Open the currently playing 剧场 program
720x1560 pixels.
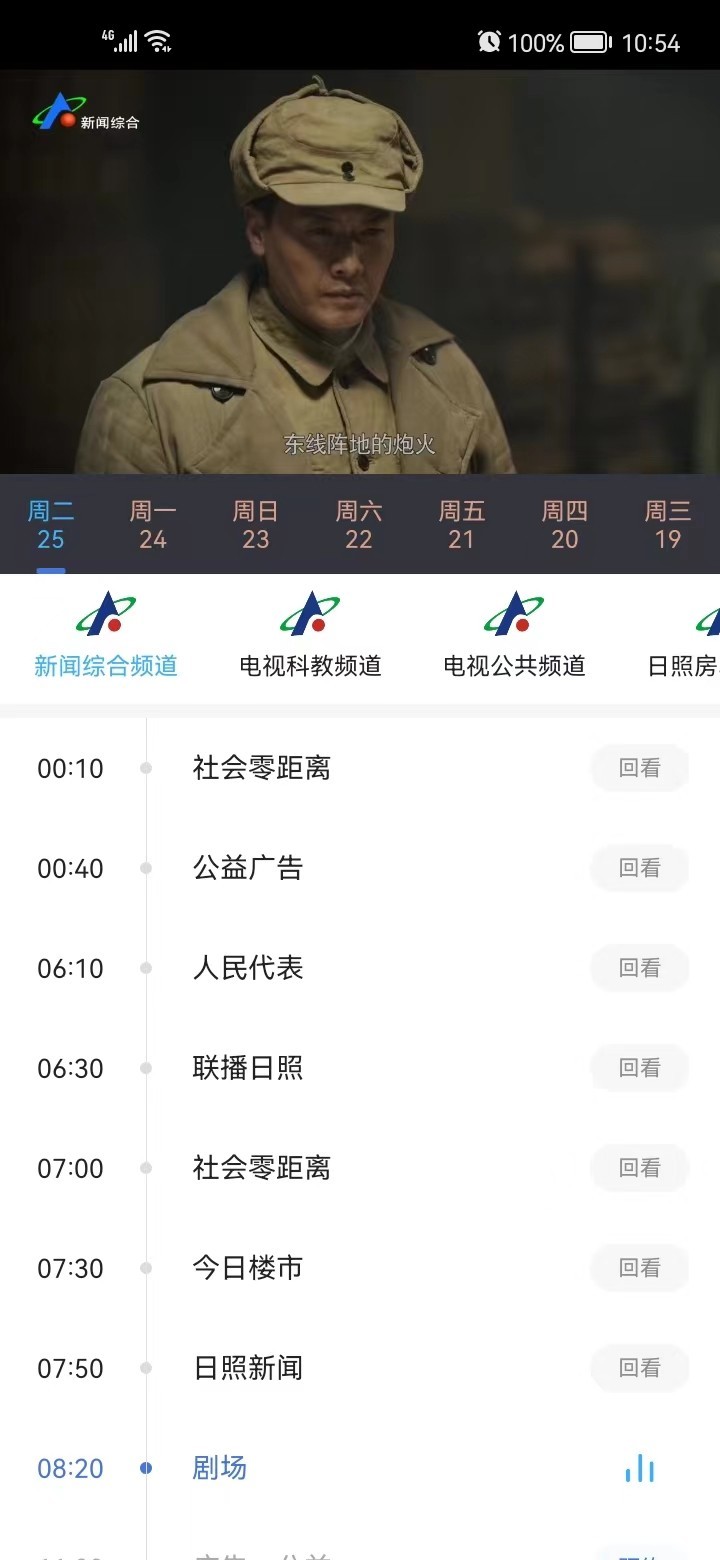click(x=220, y=1468)
